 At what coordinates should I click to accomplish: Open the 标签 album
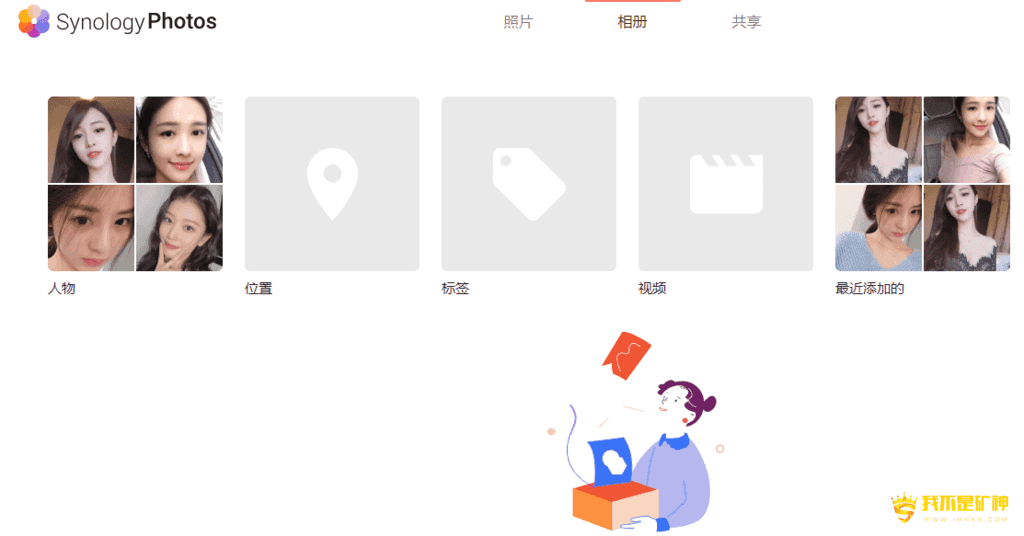coord(529,184)
